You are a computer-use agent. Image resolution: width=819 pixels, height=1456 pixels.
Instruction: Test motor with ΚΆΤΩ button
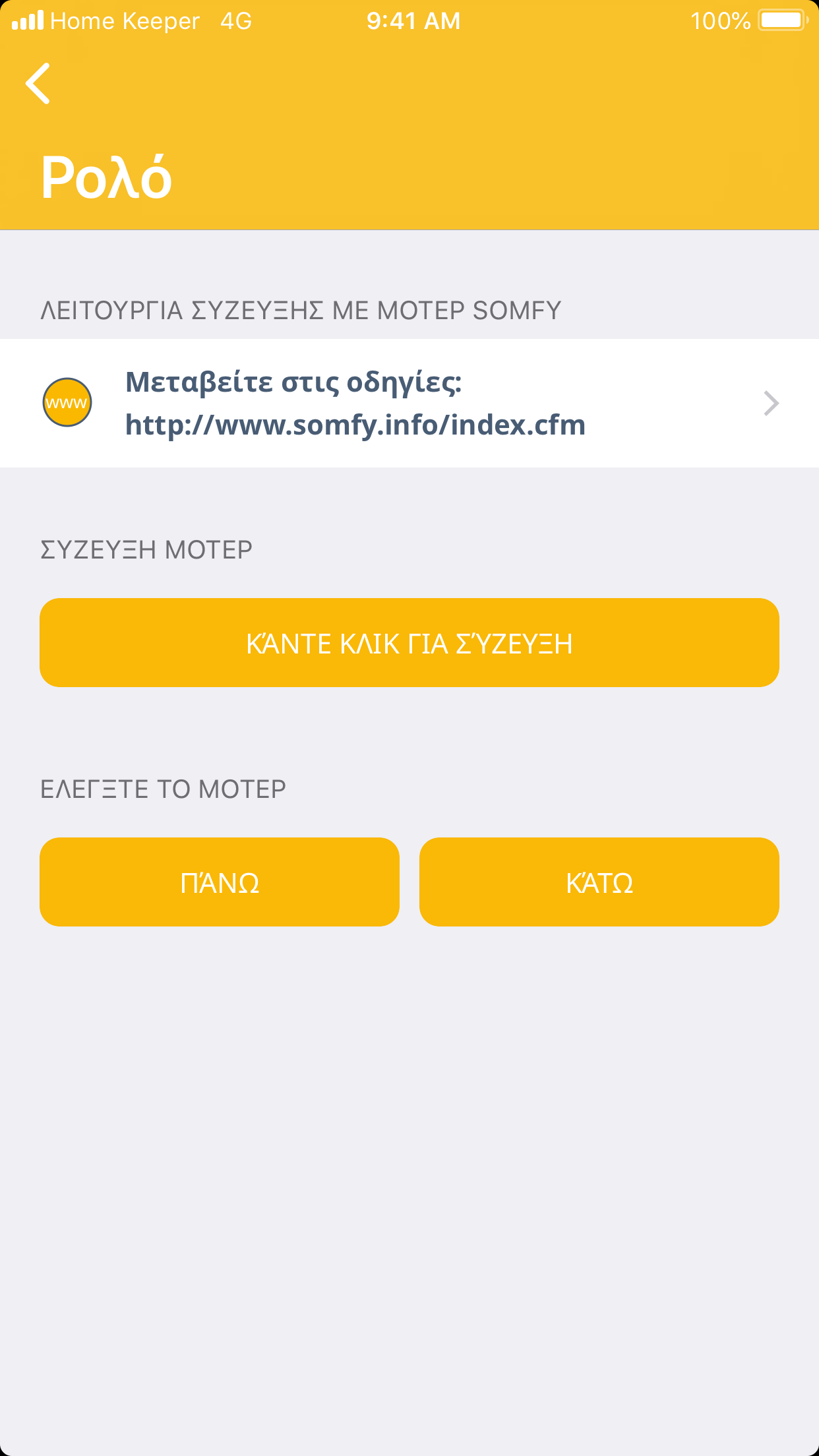599,882
